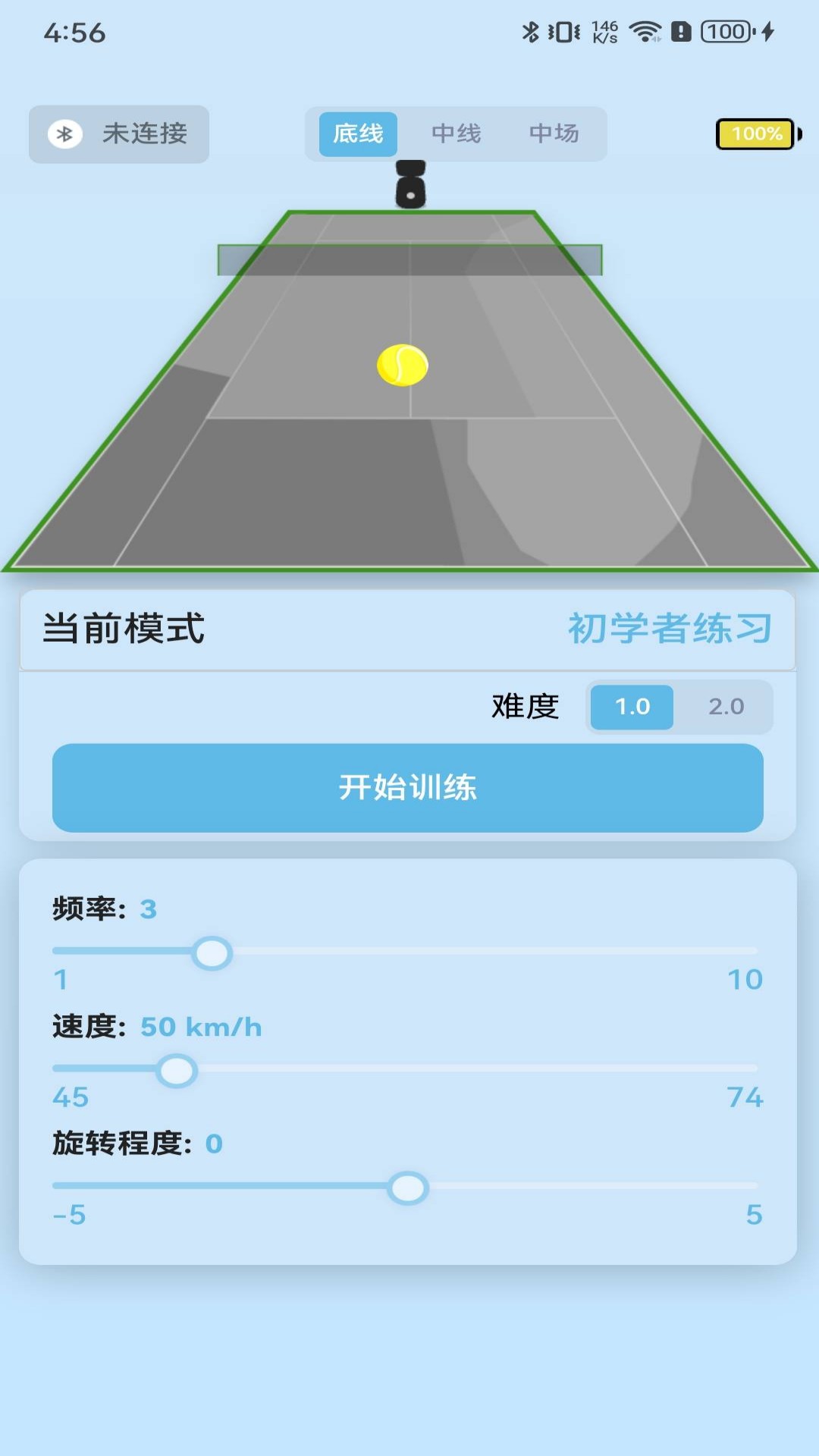Click the vibrate mode icon in the status bar

click(x=563, y=30)
